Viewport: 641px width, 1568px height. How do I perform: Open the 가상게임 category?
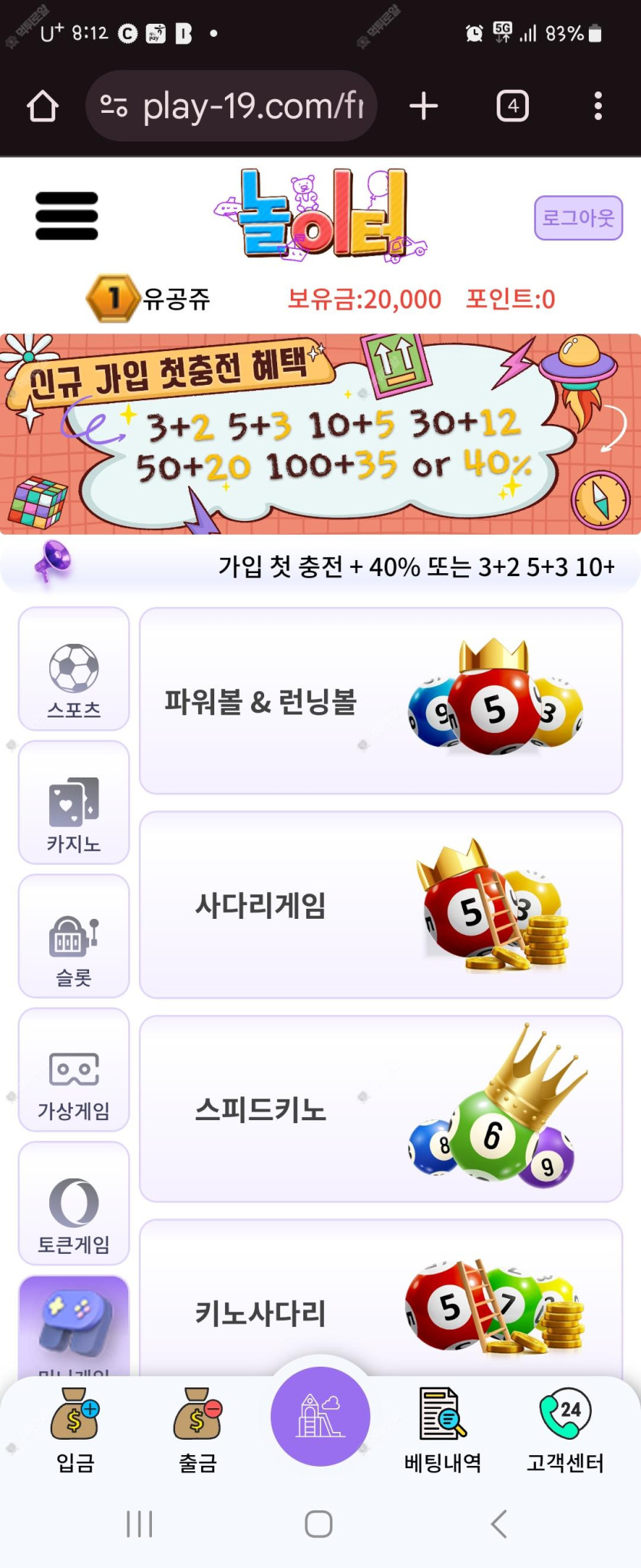(x=74, y=1070)
